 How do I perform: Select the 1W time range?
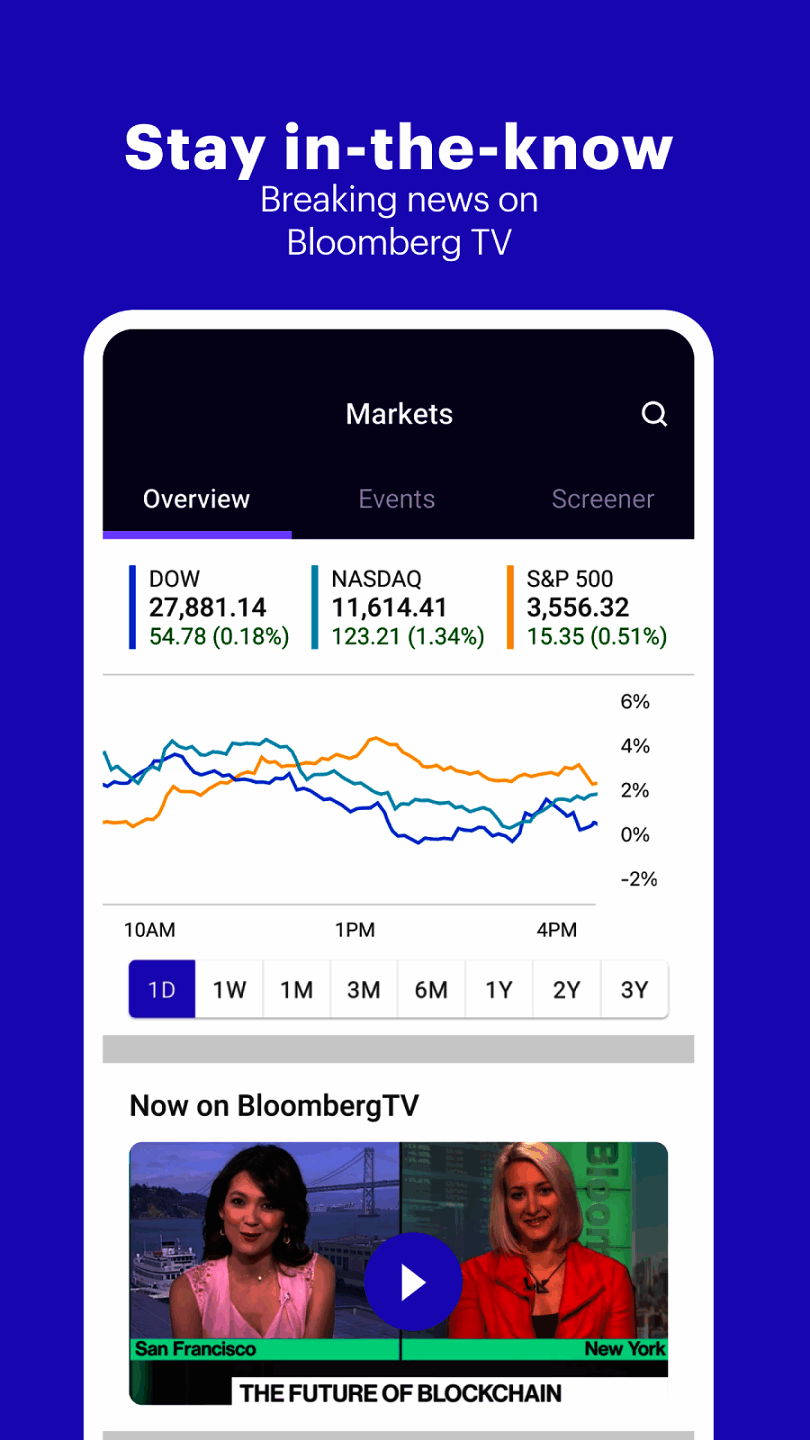coord(229,989)
